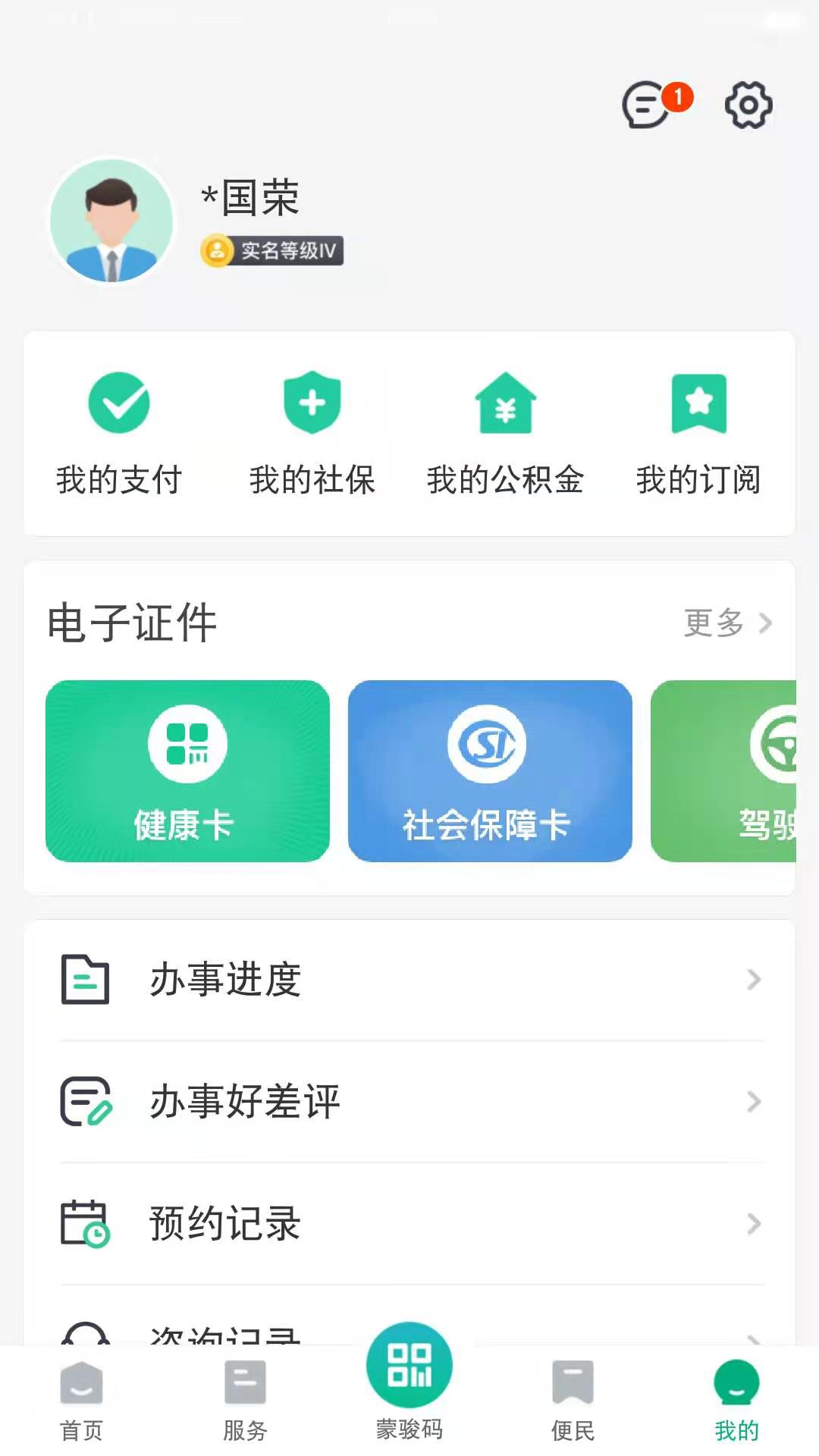Open the driving license card
Screen dimensions: 819x1456
coord(723,770)
